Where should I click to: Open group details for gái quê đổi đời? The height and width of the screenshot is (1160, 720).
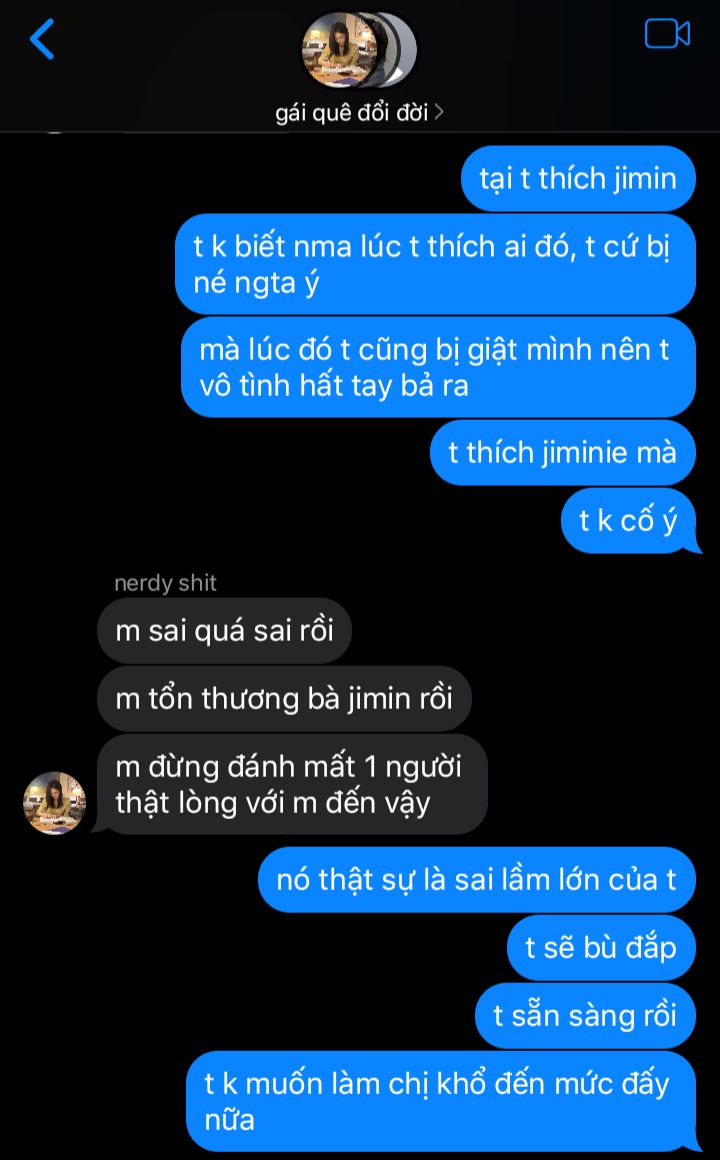tap(359, 112)
